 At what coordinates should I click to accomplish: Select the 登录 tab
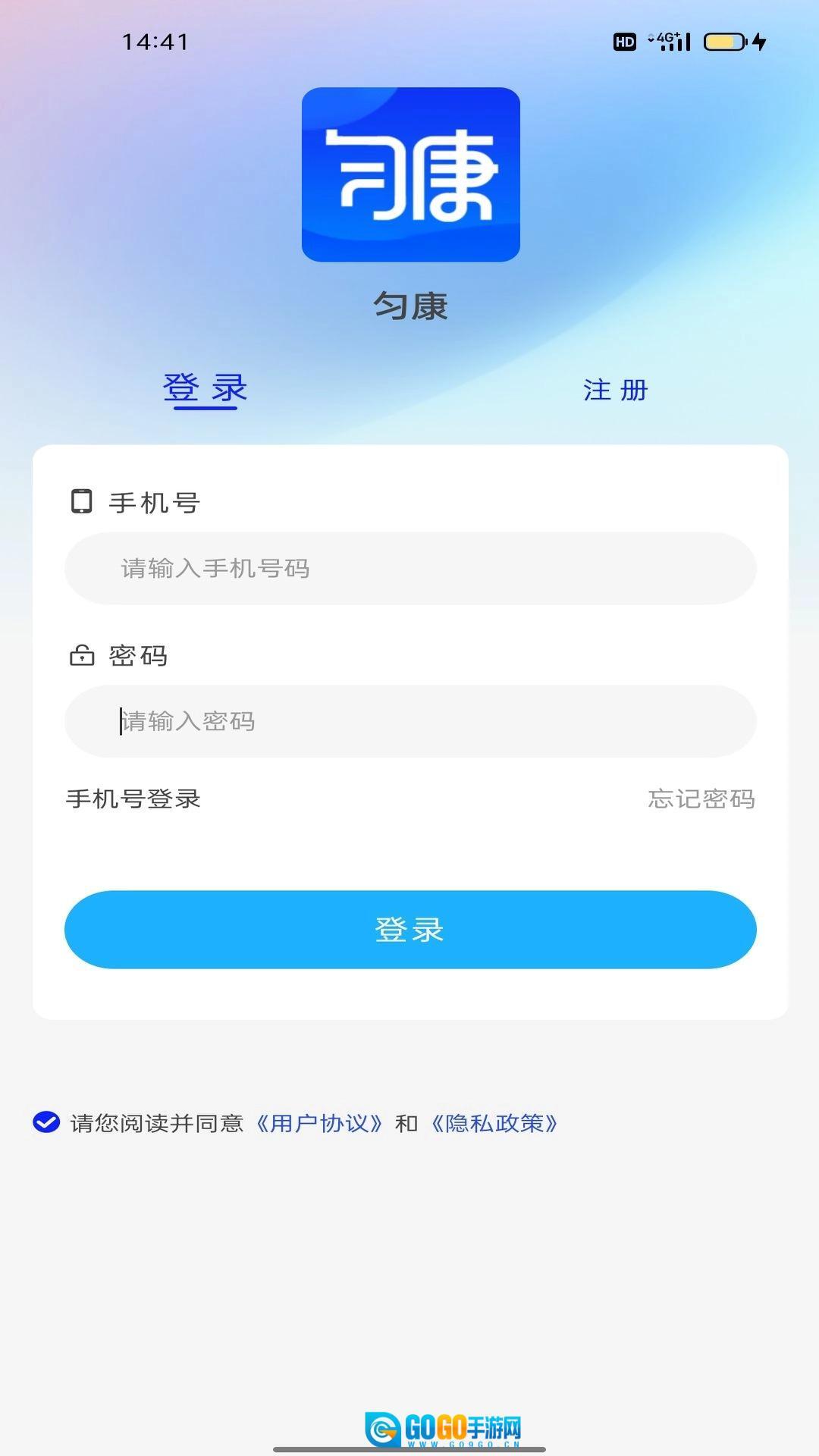point(206,388)
